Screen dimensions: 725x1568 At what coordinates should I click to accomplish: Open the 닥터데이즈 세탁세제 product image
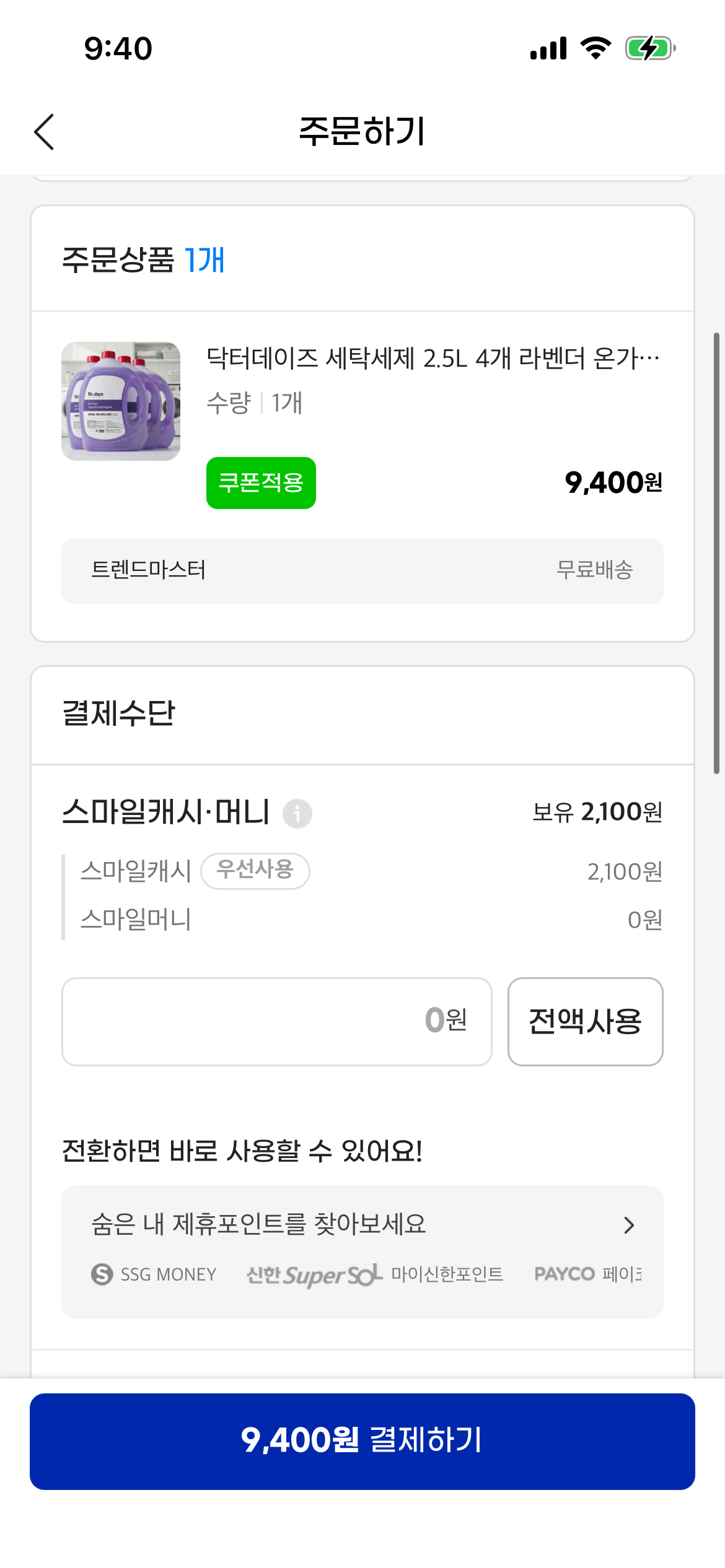click(x=121, y=401)
